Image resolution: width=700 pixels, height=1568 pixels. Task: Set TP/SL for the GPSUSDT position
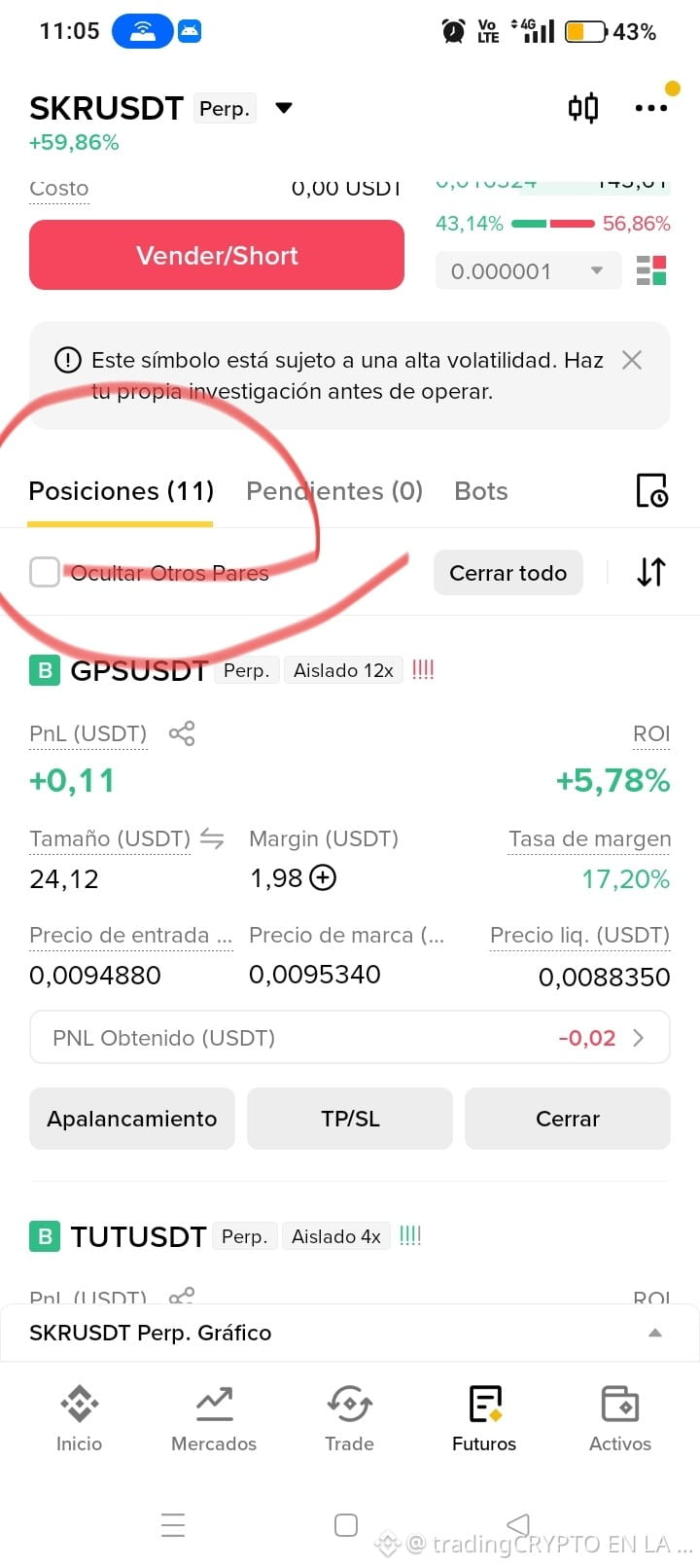[350, 1119]
